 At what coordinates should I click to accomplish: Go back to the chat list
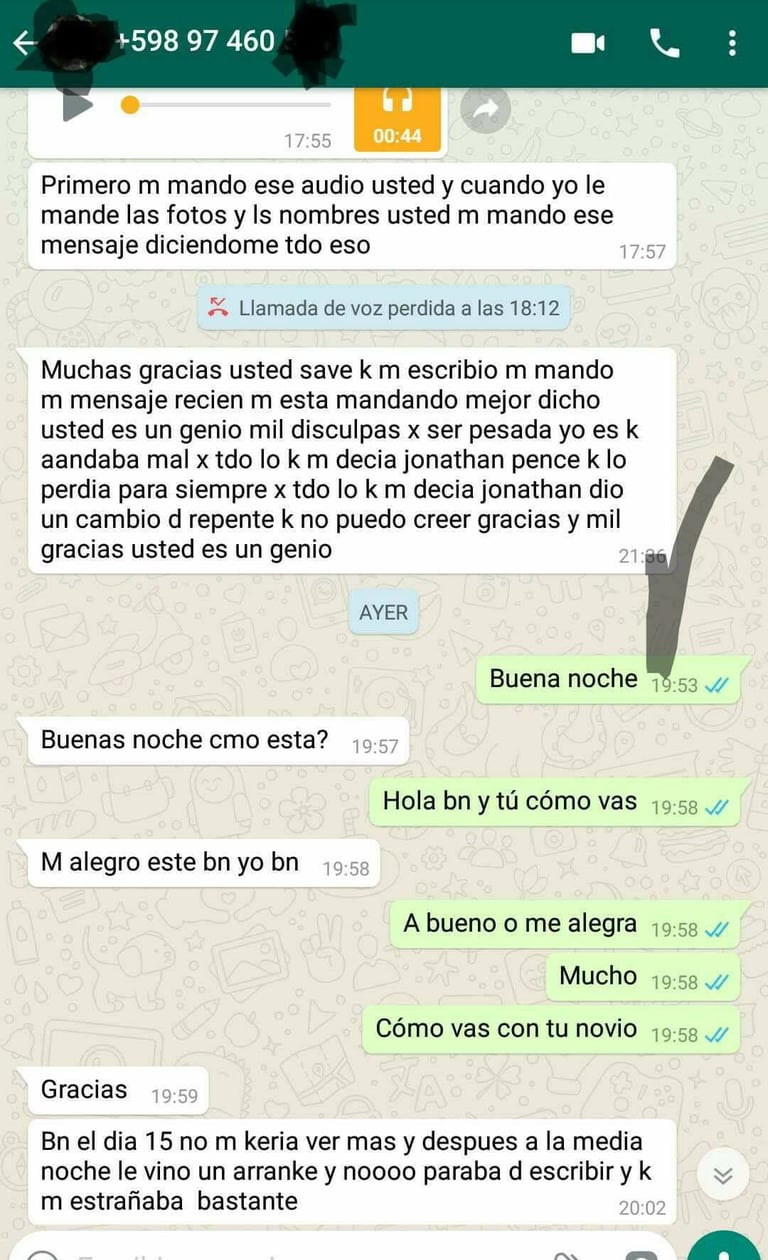24,43
